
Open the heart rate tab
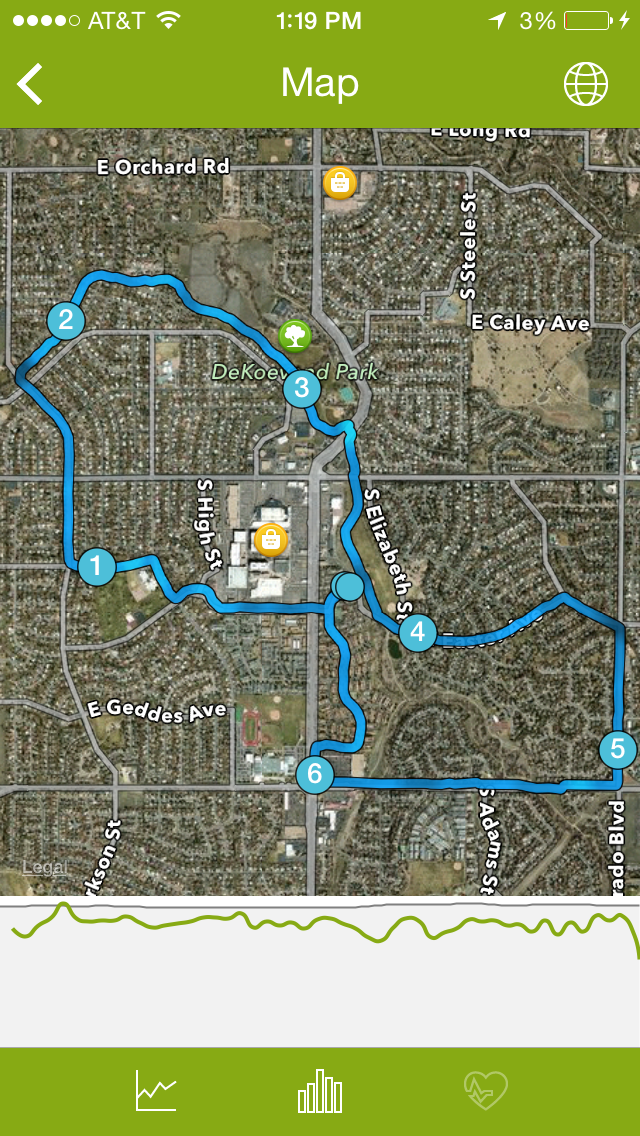point(486,1090)
